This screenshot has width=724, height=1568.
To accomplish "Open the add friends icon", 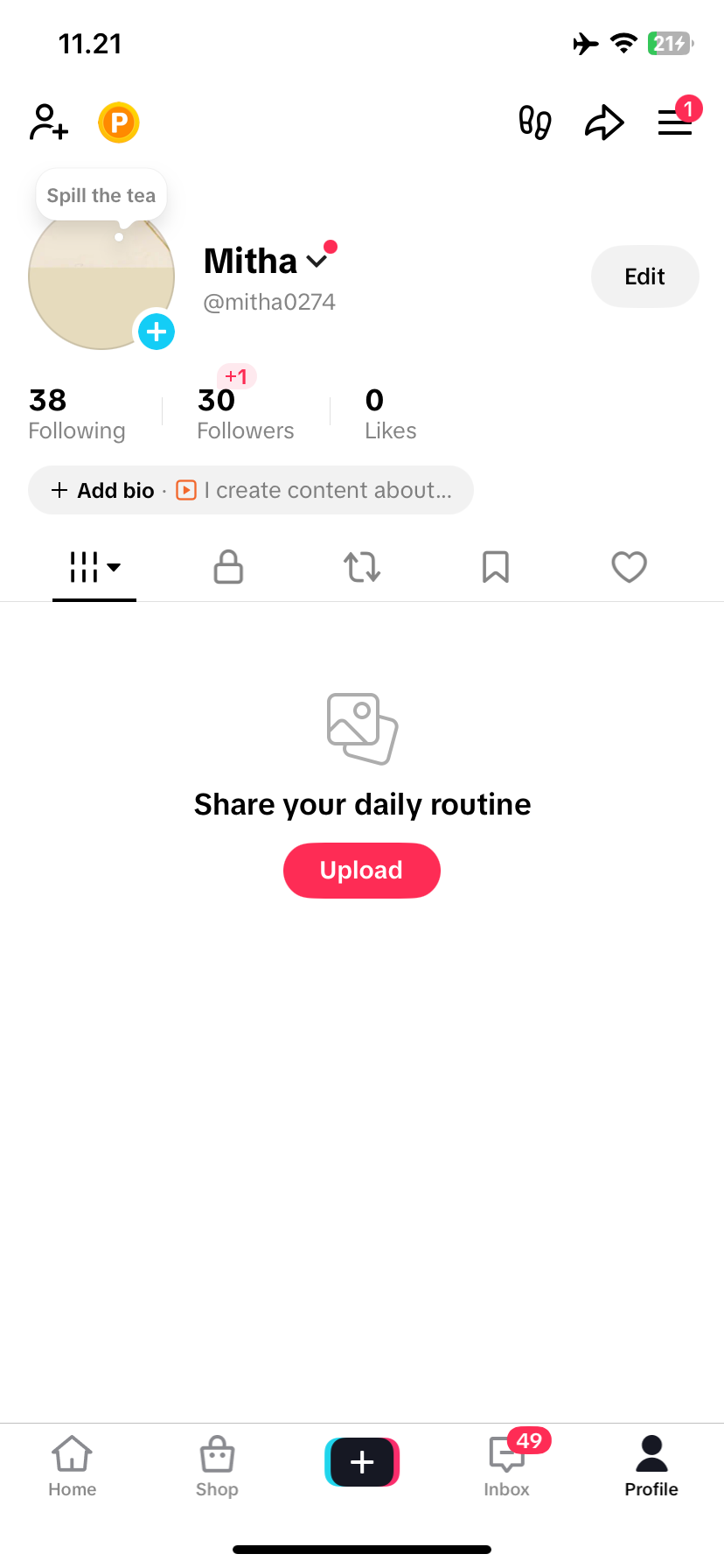I will [x=49, y=122].
